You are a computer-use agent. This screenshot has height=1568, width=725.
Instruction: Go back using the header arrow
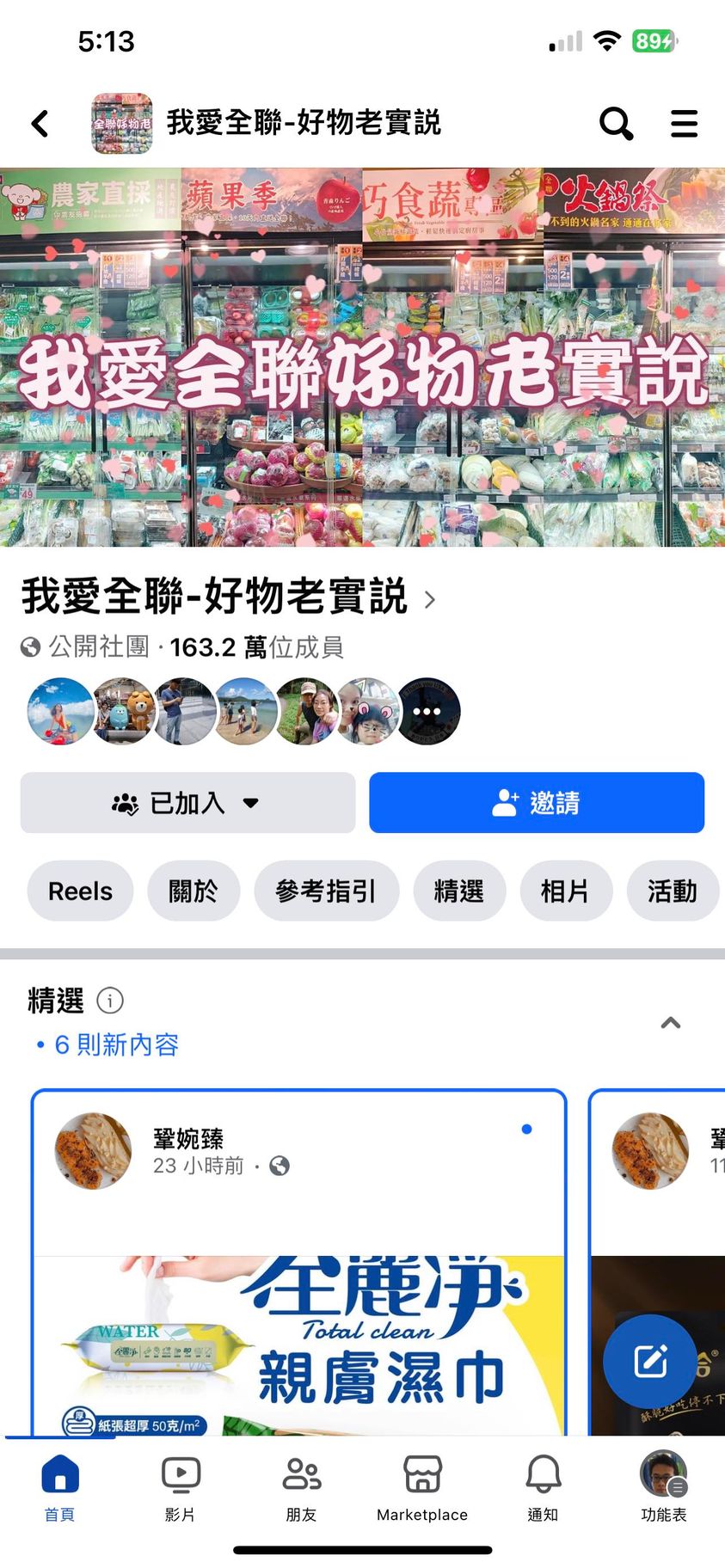coord(40,124)
